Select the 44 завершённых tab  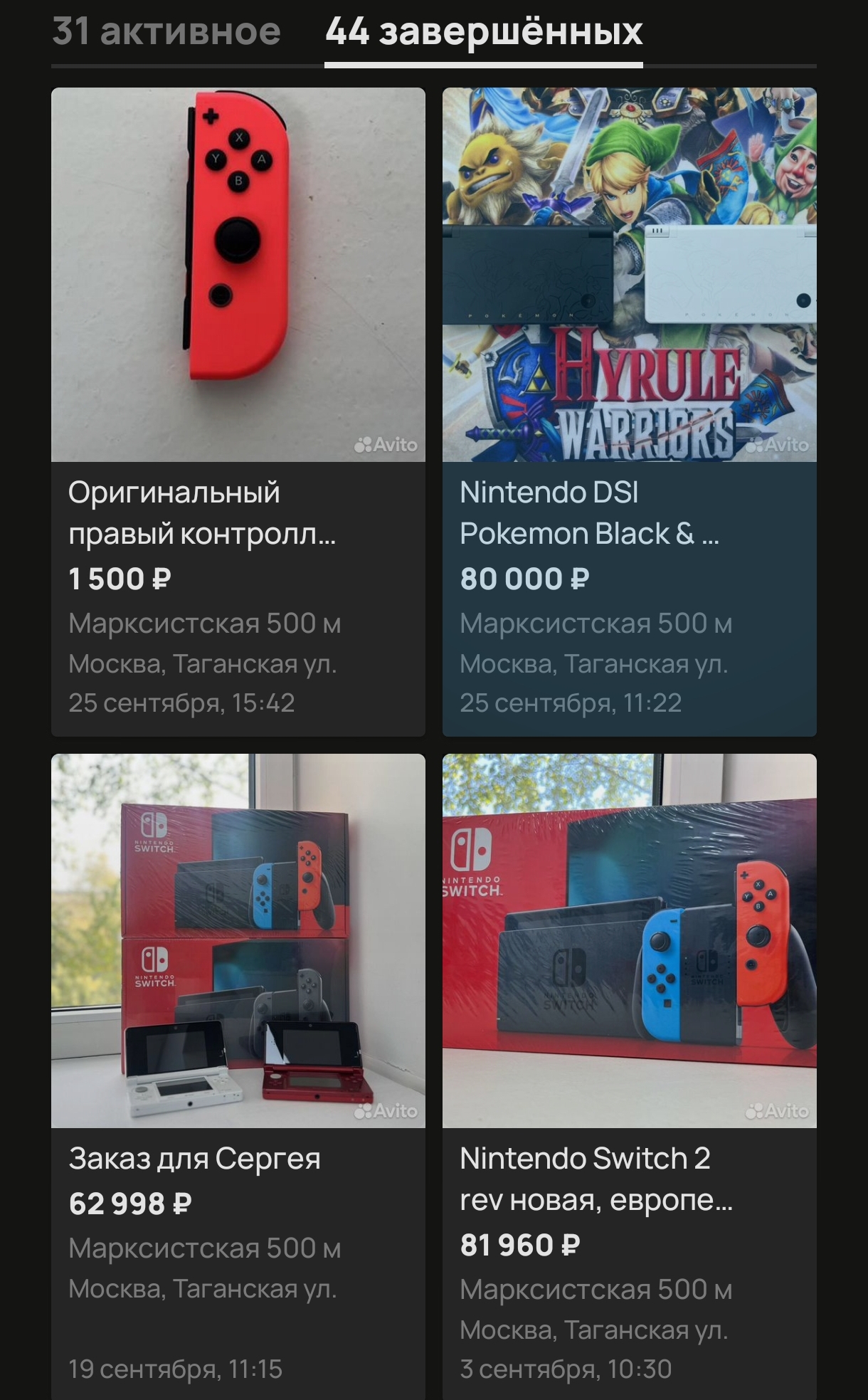click(484, 32)
